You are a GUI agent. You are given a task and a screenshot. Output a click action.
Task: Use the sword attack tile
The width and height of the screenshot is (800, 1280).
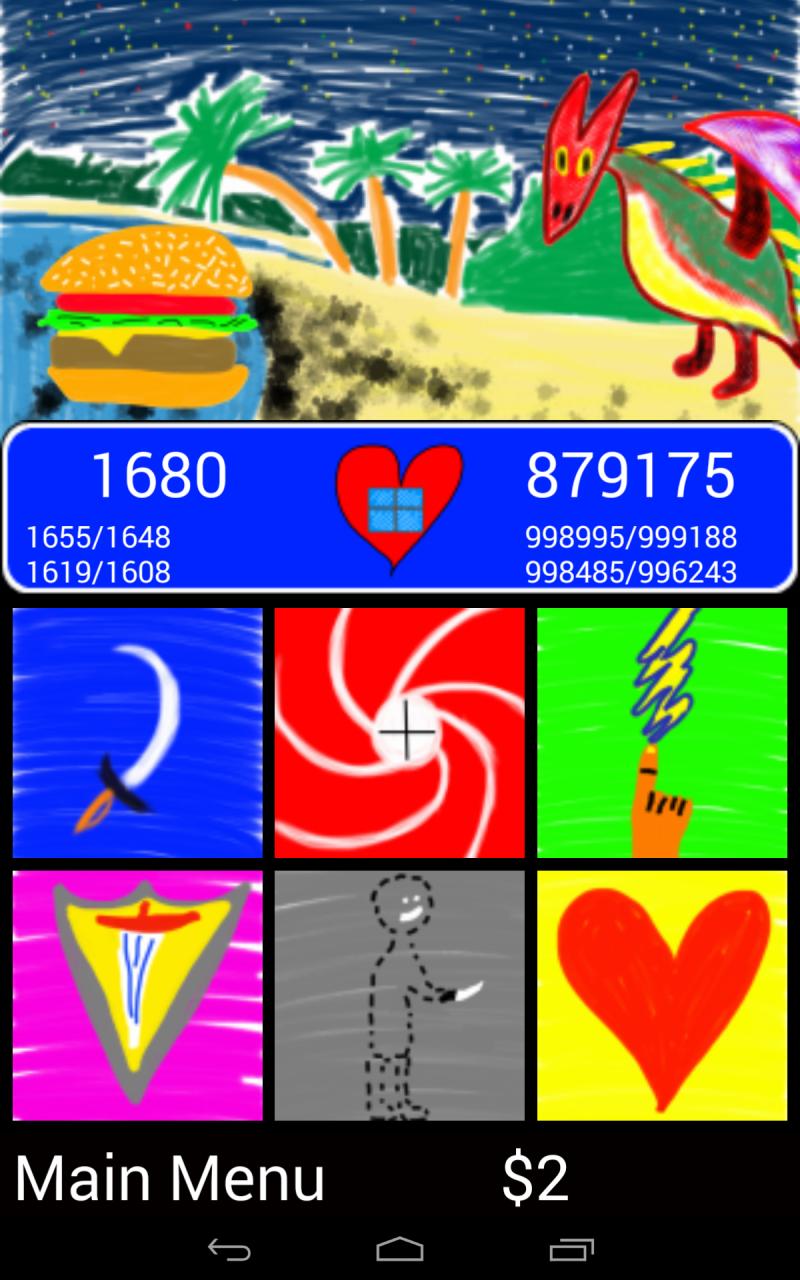pyautogui.click(x=138, y=733)
